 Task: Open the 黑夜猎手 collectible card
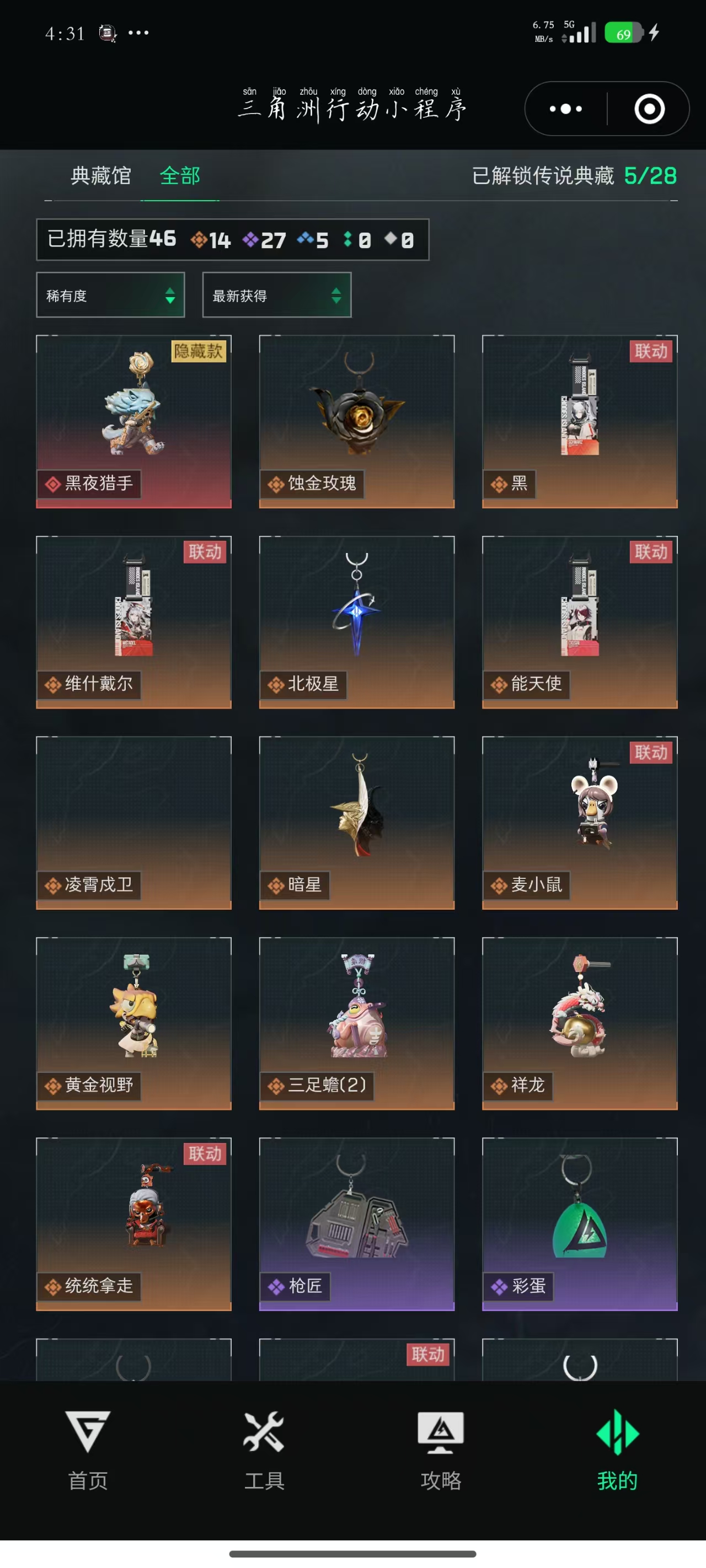tap(134, 421)
